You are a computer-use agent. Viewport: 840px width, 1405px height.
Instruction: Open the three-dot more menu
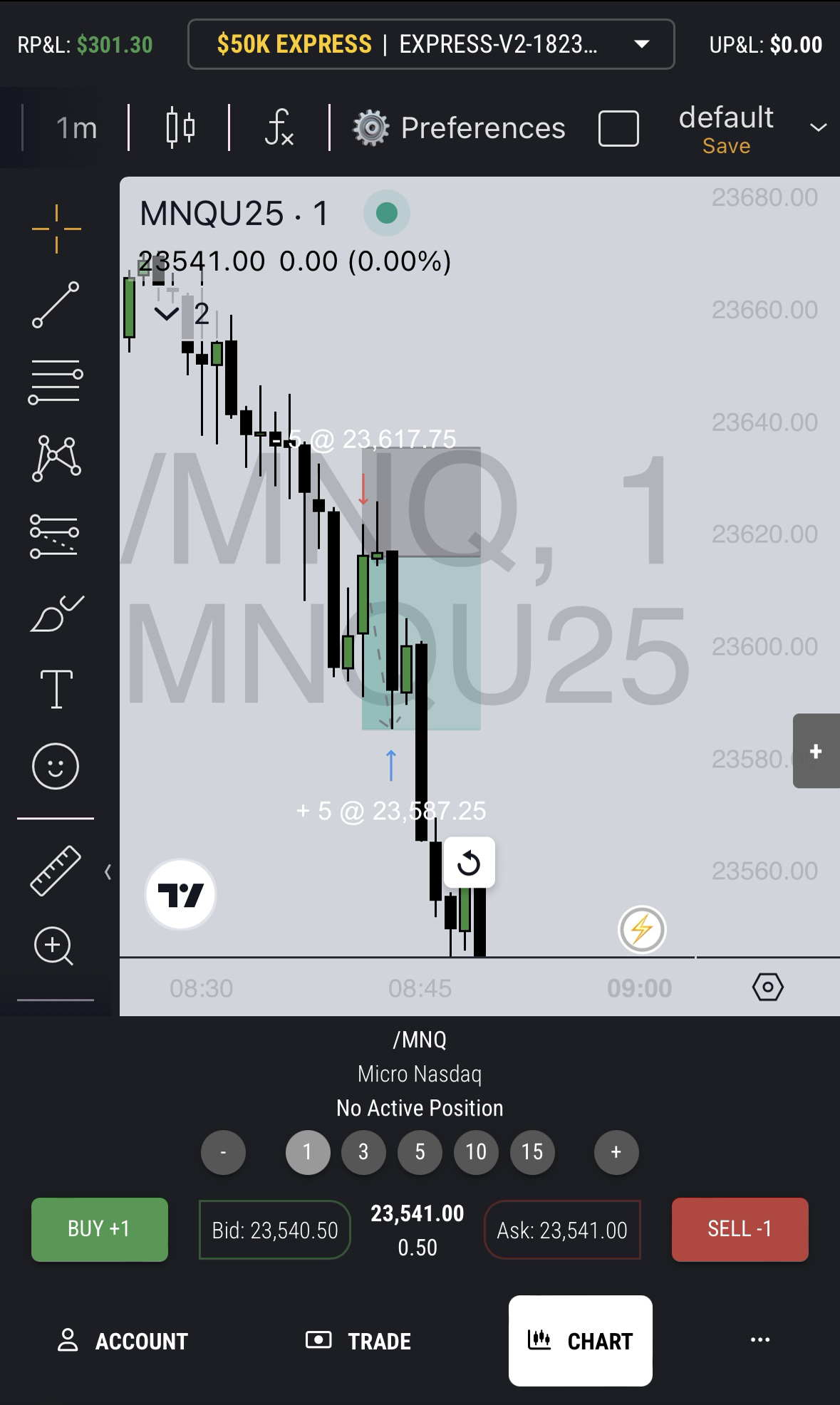click(760, 1339)
